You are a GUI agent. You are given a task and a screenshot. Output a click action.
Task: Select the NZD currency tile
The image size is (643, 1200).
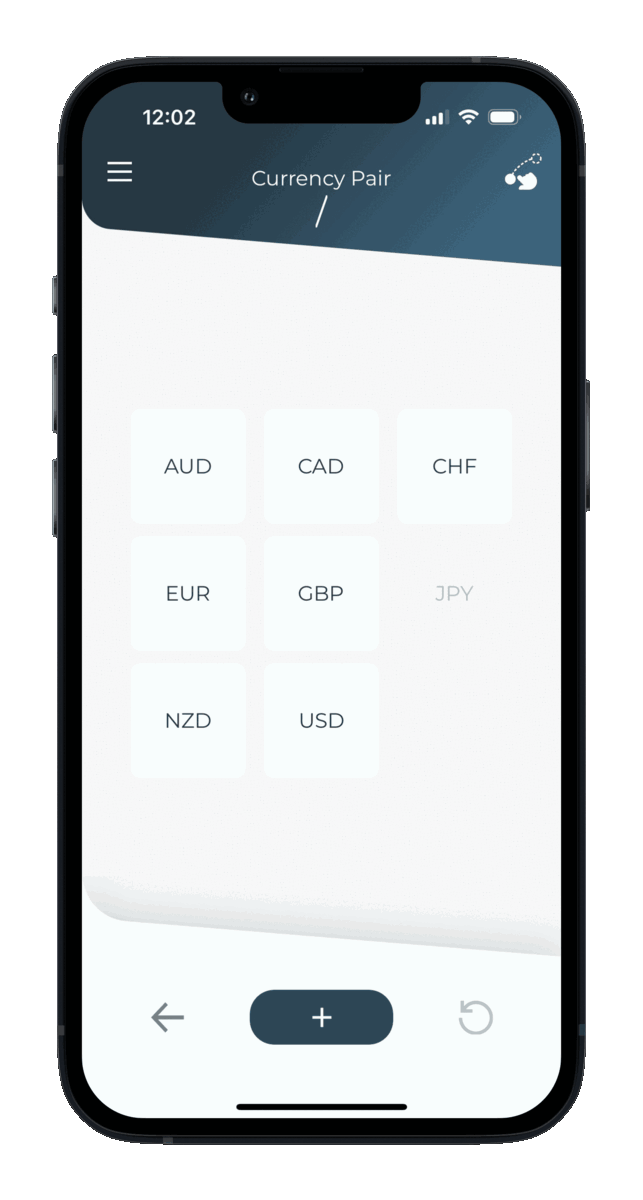pyautogui.click(x=188, y=720)
